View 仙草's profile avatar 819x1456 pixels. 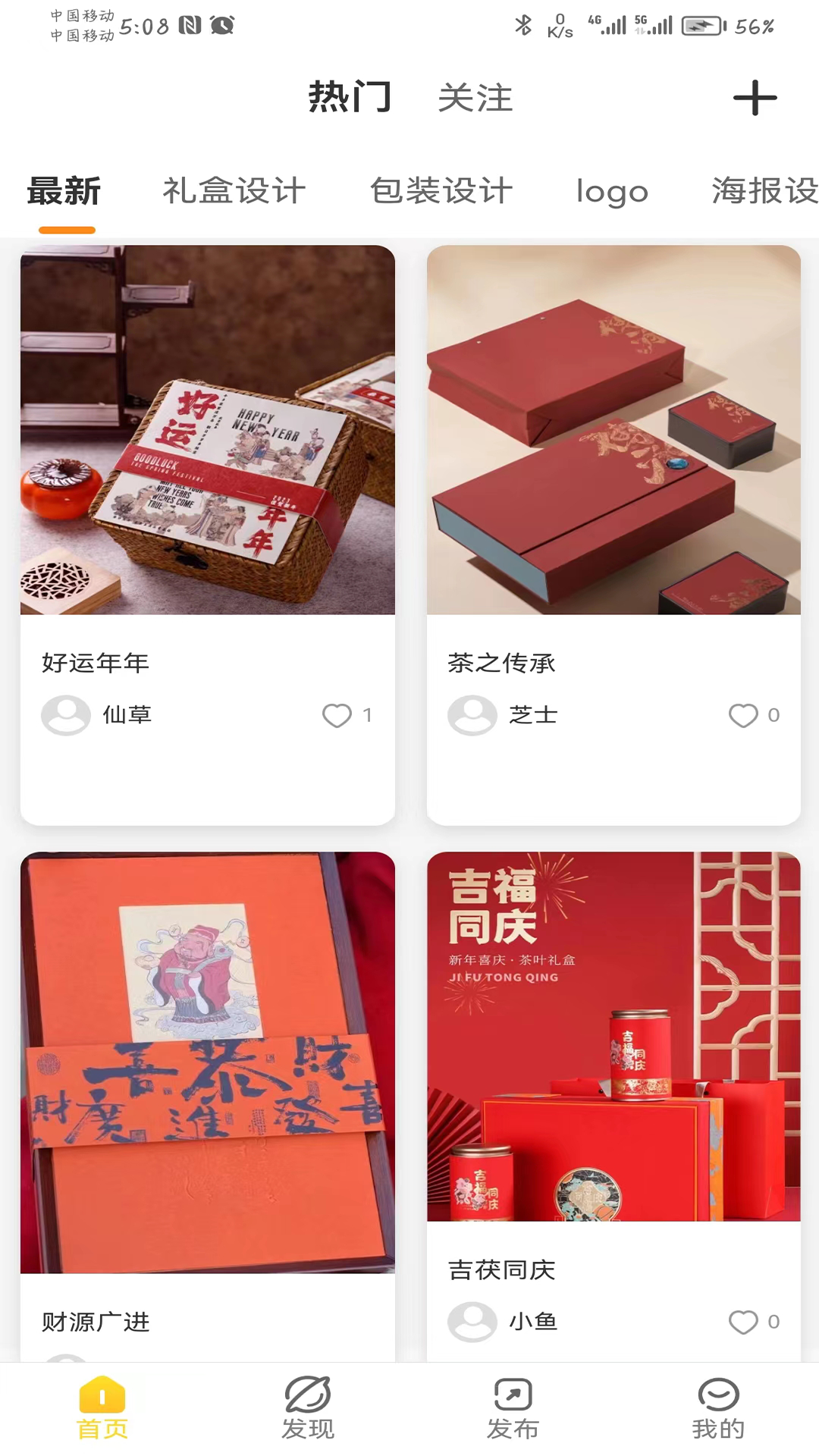pos(66,715)
